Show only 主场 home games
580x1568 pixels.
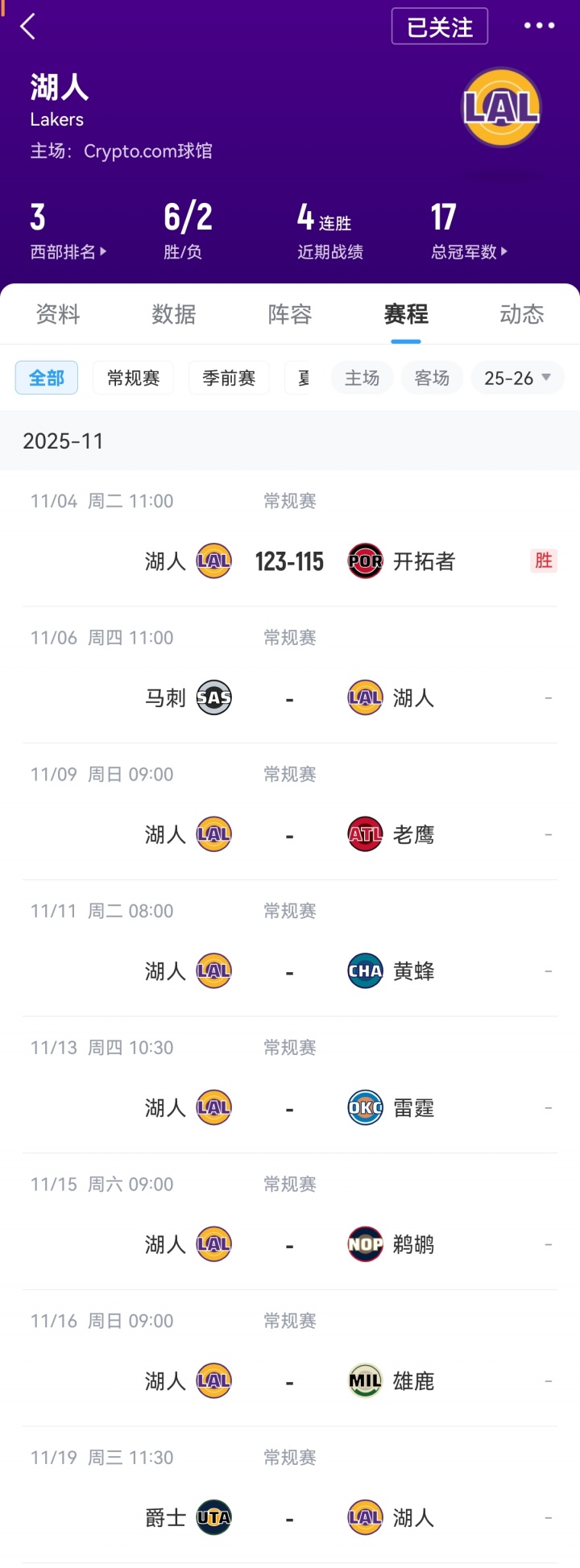(x=362, y=378)
